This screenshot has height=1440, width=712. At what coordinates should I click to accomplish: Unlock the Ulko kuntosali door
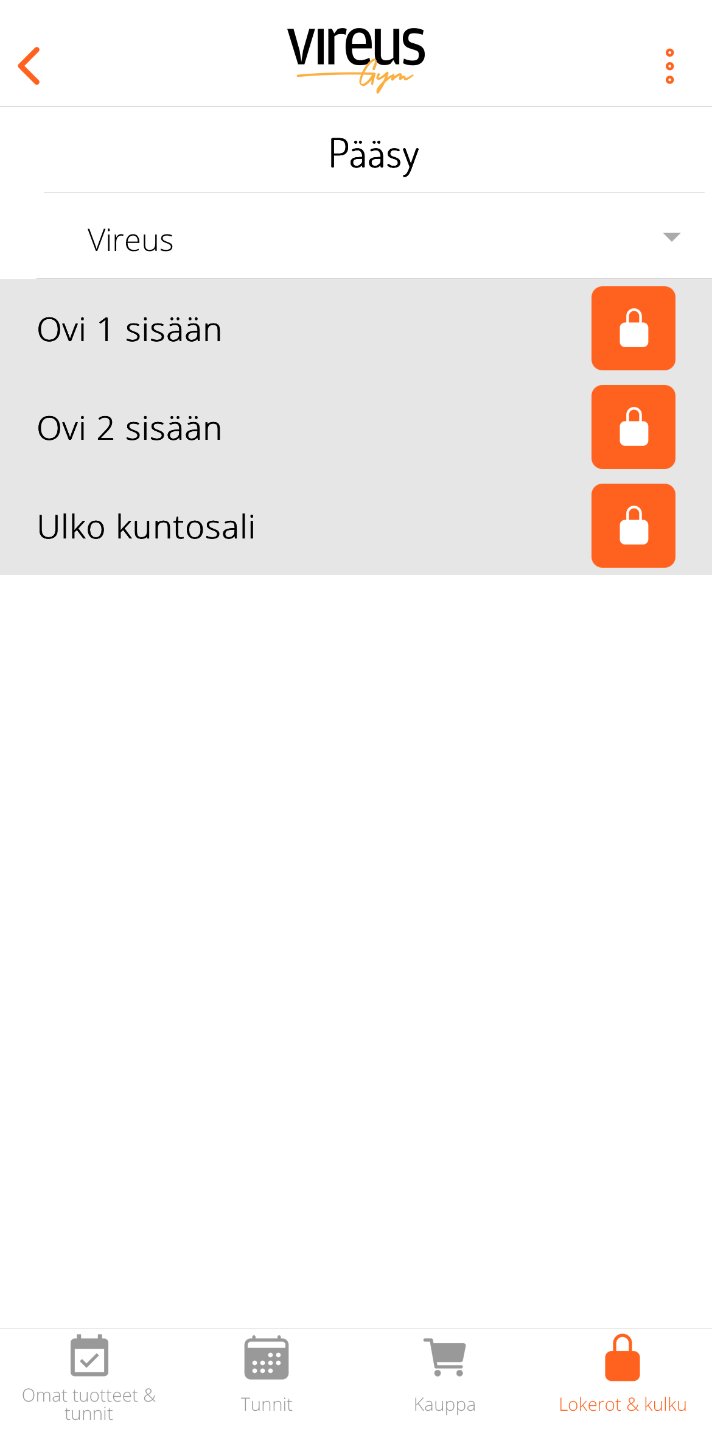[x=633, y=526]
